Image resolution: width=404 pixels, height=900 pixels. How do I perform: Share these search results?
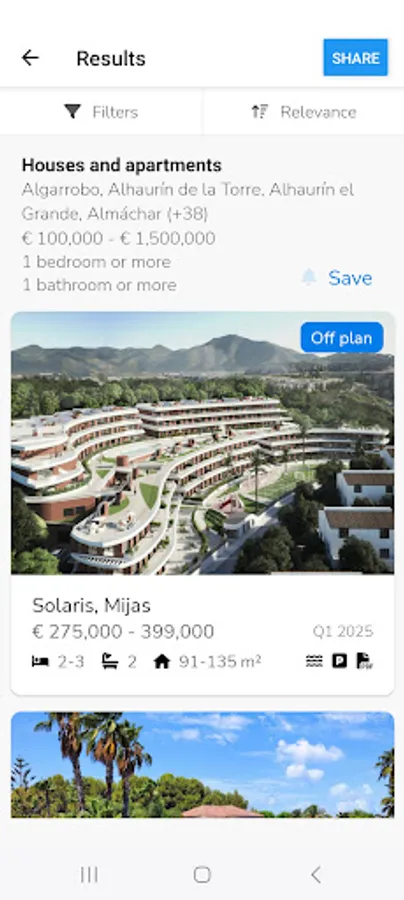355,57
